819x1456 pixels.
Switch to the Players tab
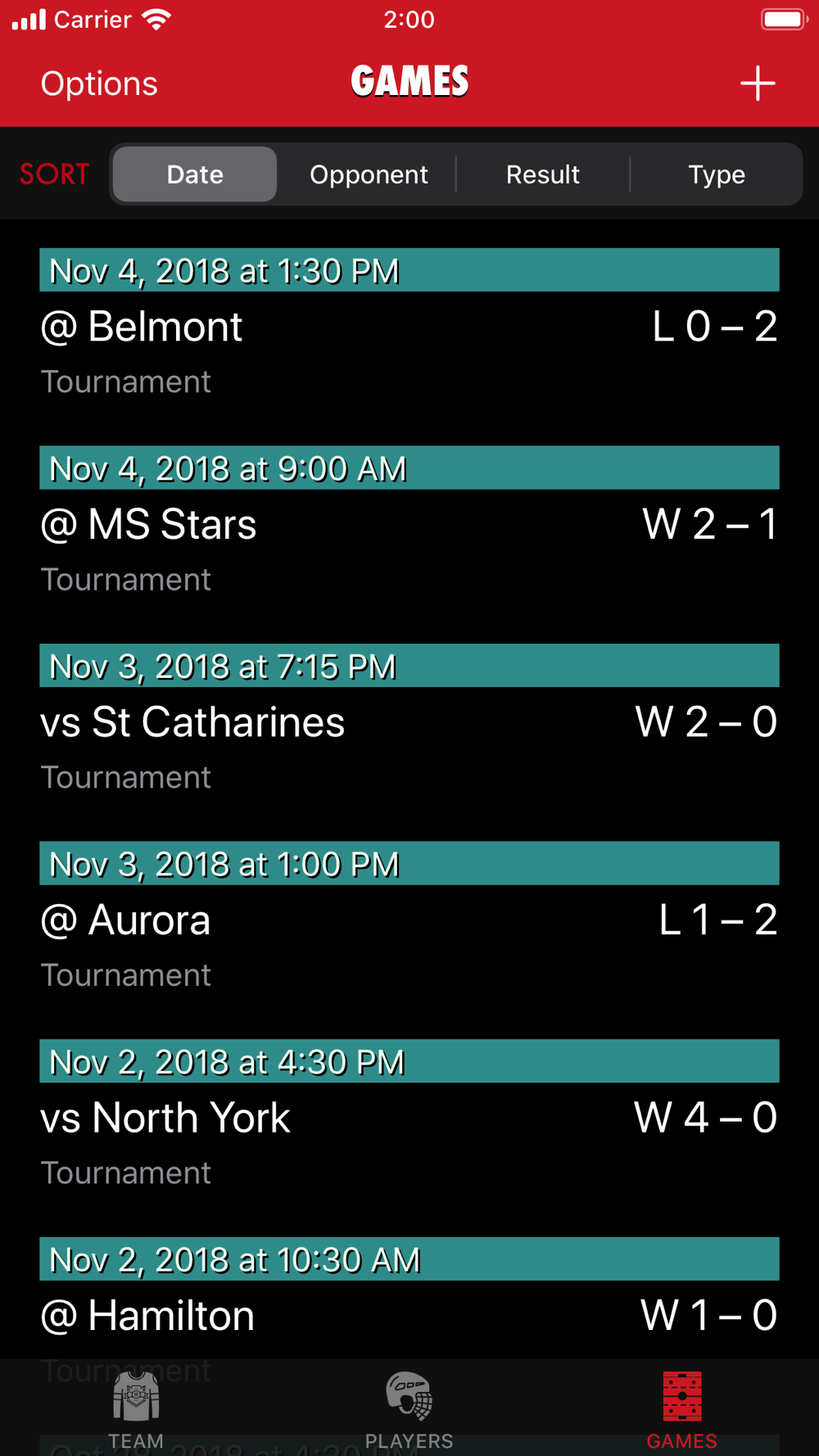click(409, 1410)
